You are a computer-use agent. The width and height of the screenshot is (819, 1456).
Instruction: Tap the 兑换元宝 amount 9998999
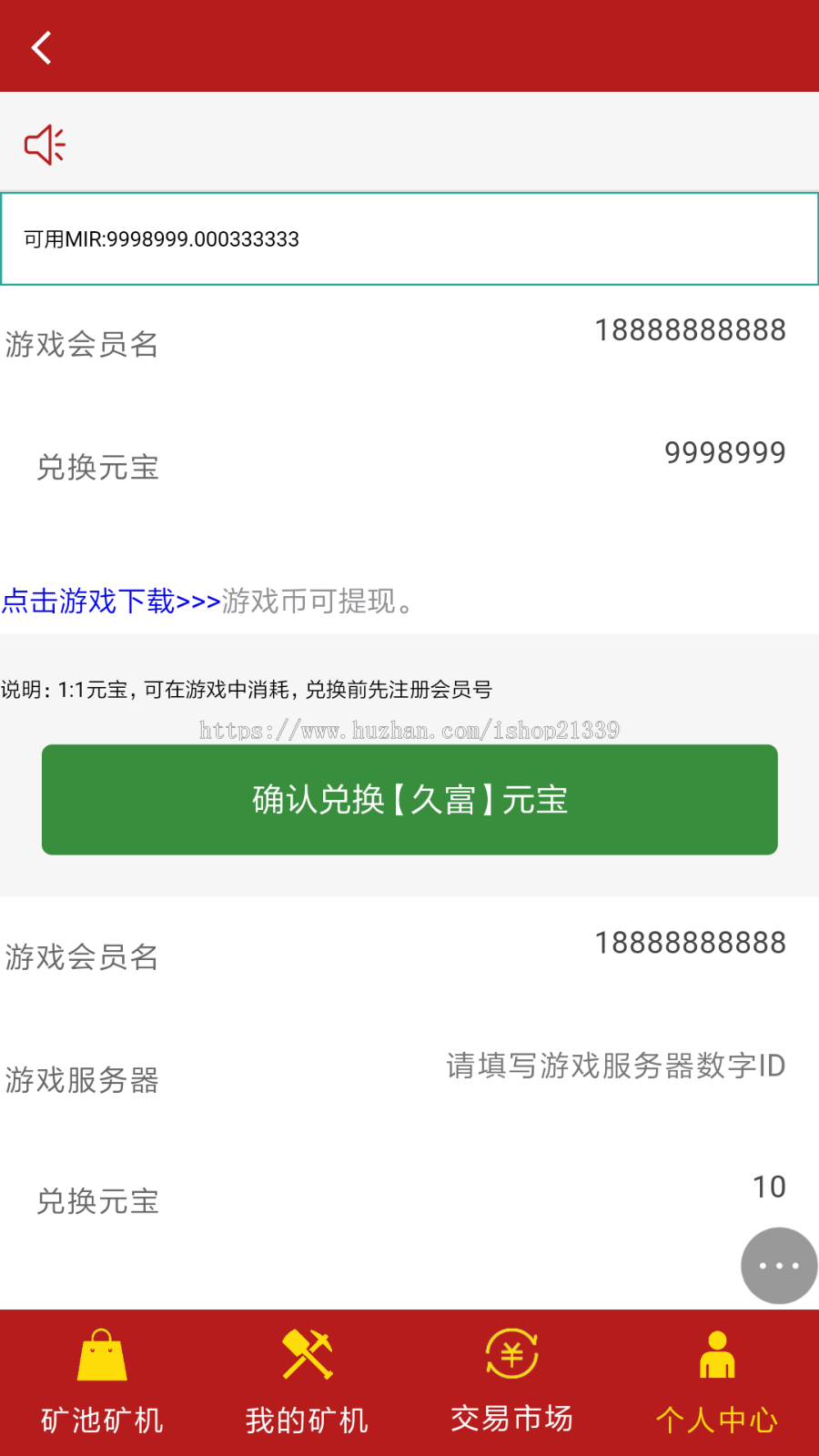point(723,452)
